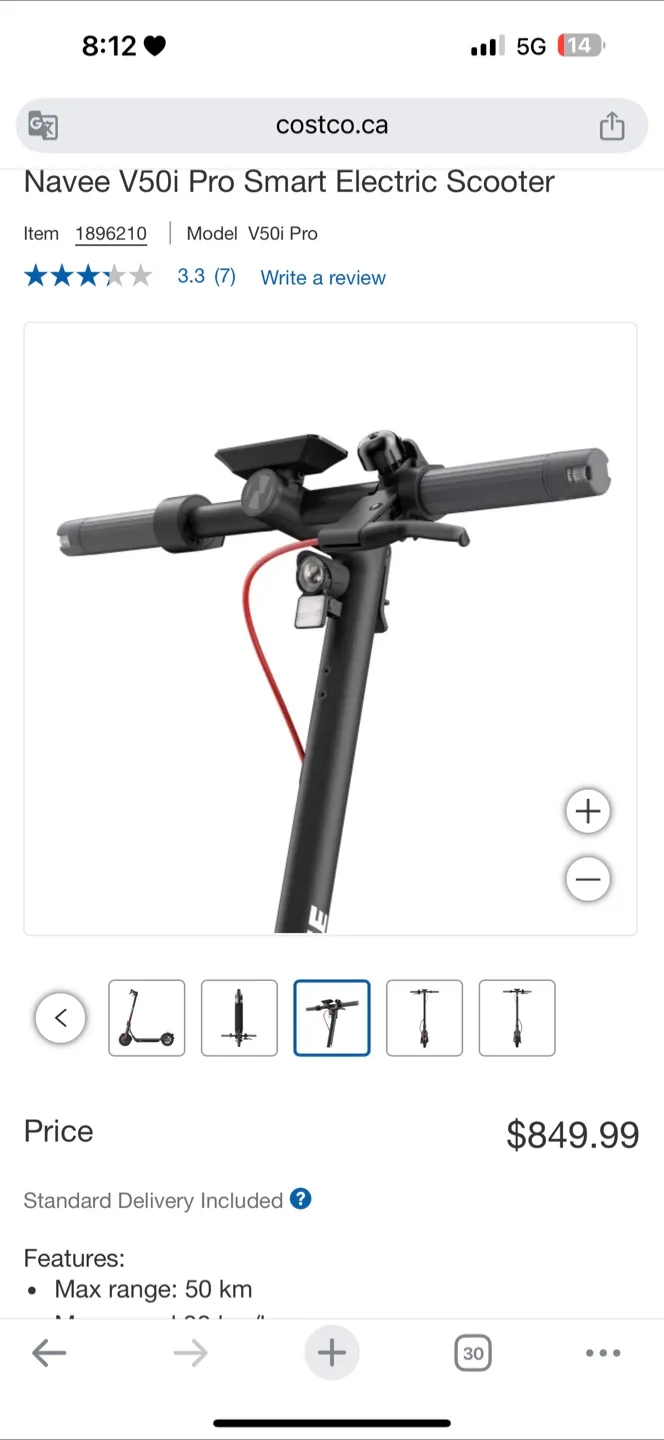The image size is (664, 1440).
Task: Open a new browser tab
Action: (331, 1353)
